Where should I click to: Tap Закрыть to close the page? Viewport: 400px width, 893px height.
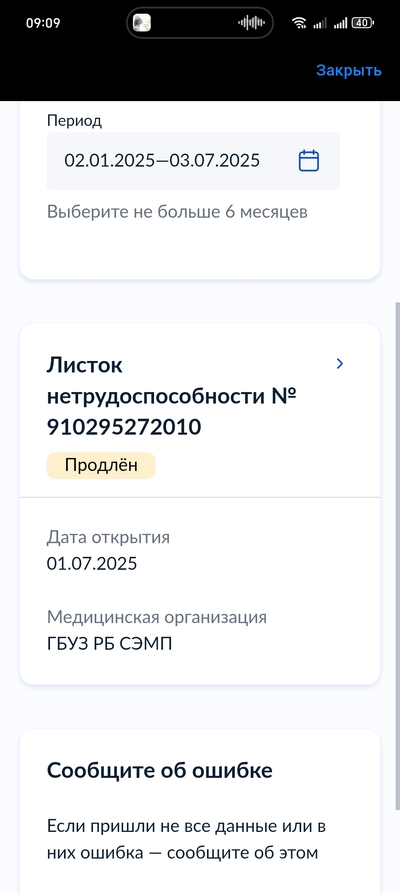coord(349,71)
